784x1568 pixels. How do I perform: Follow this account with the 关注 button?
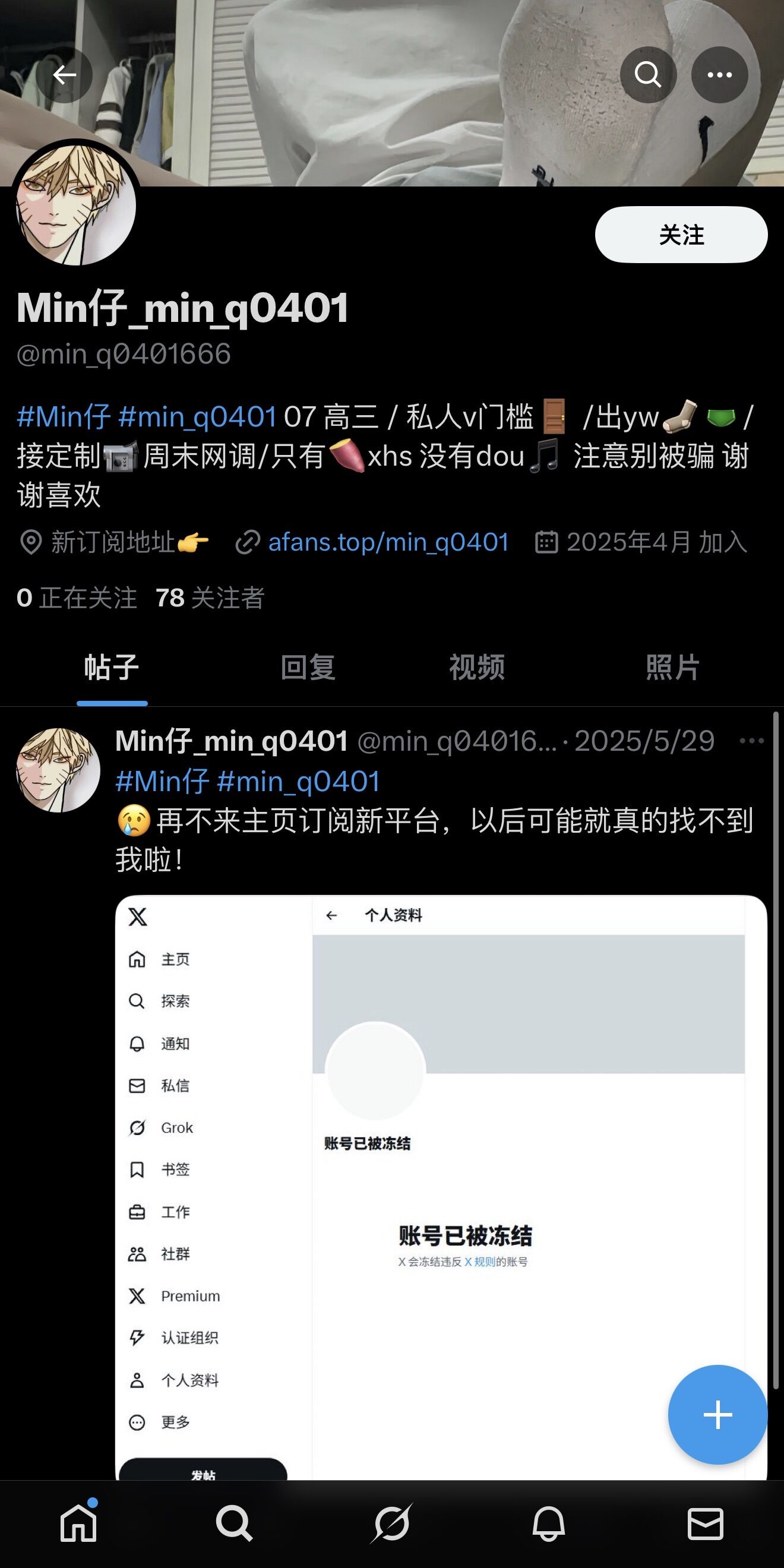point(681,235)
